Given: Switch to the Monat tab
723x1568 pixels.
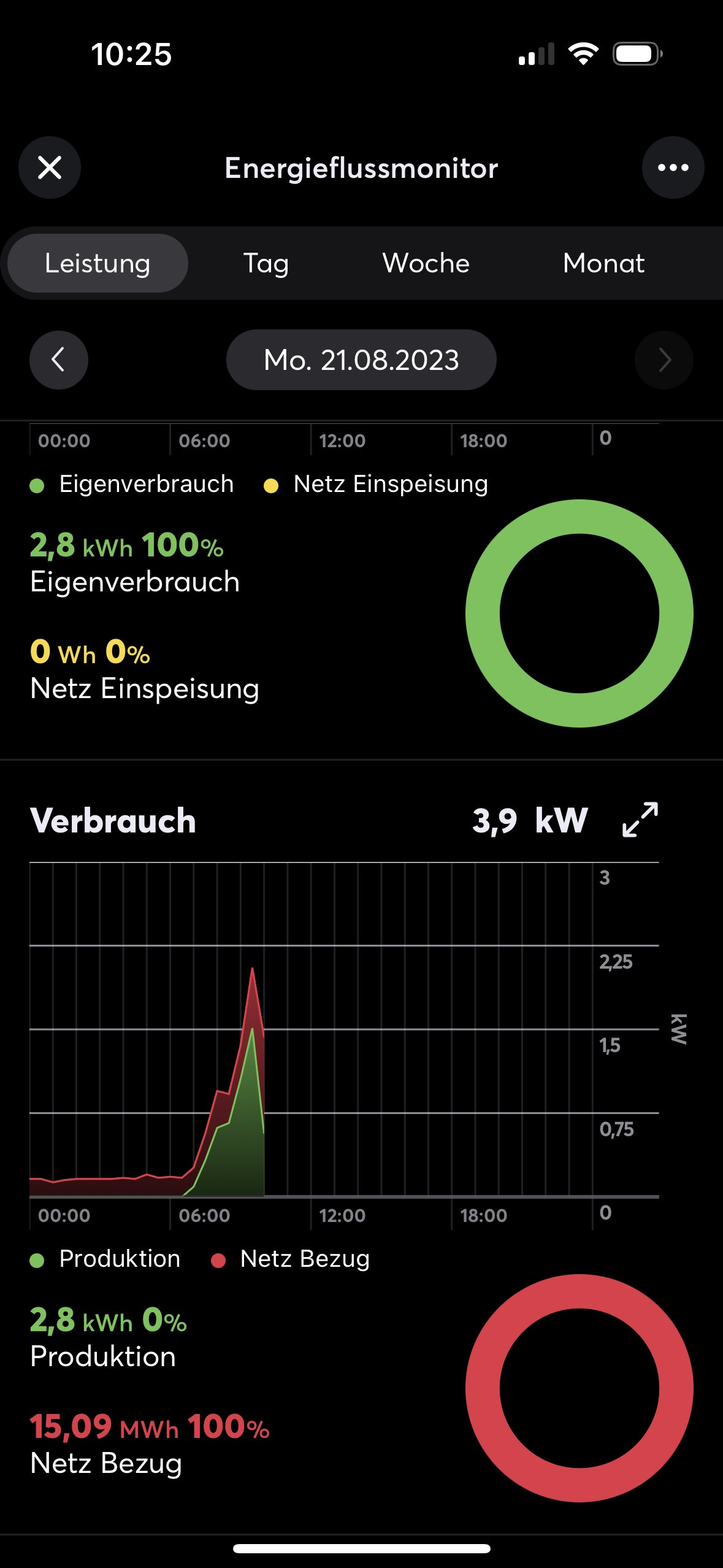Looking at the screenshot, I should tap(603, 263).
